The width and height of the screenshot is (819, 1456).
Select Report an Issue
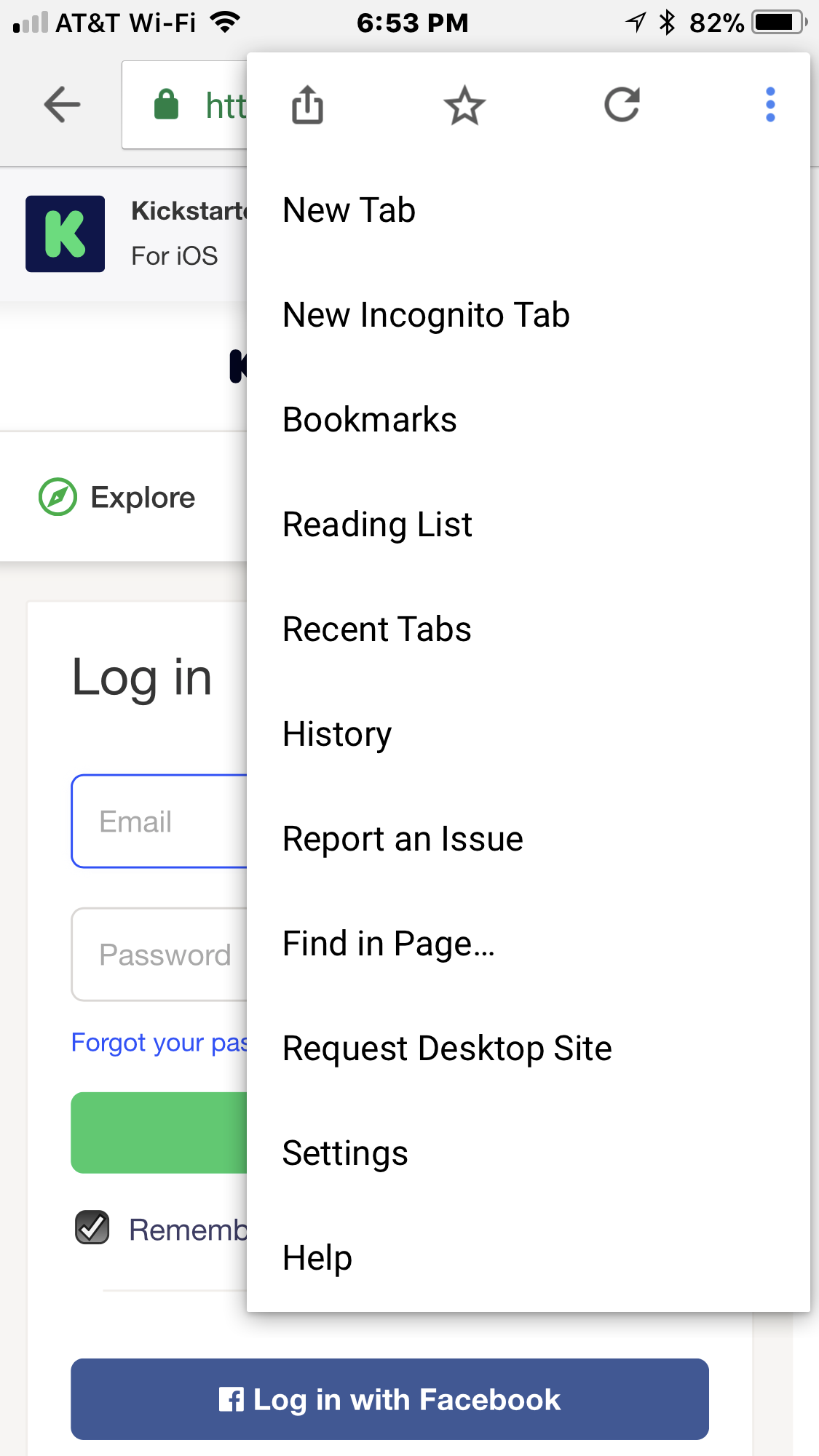(529, 839)
